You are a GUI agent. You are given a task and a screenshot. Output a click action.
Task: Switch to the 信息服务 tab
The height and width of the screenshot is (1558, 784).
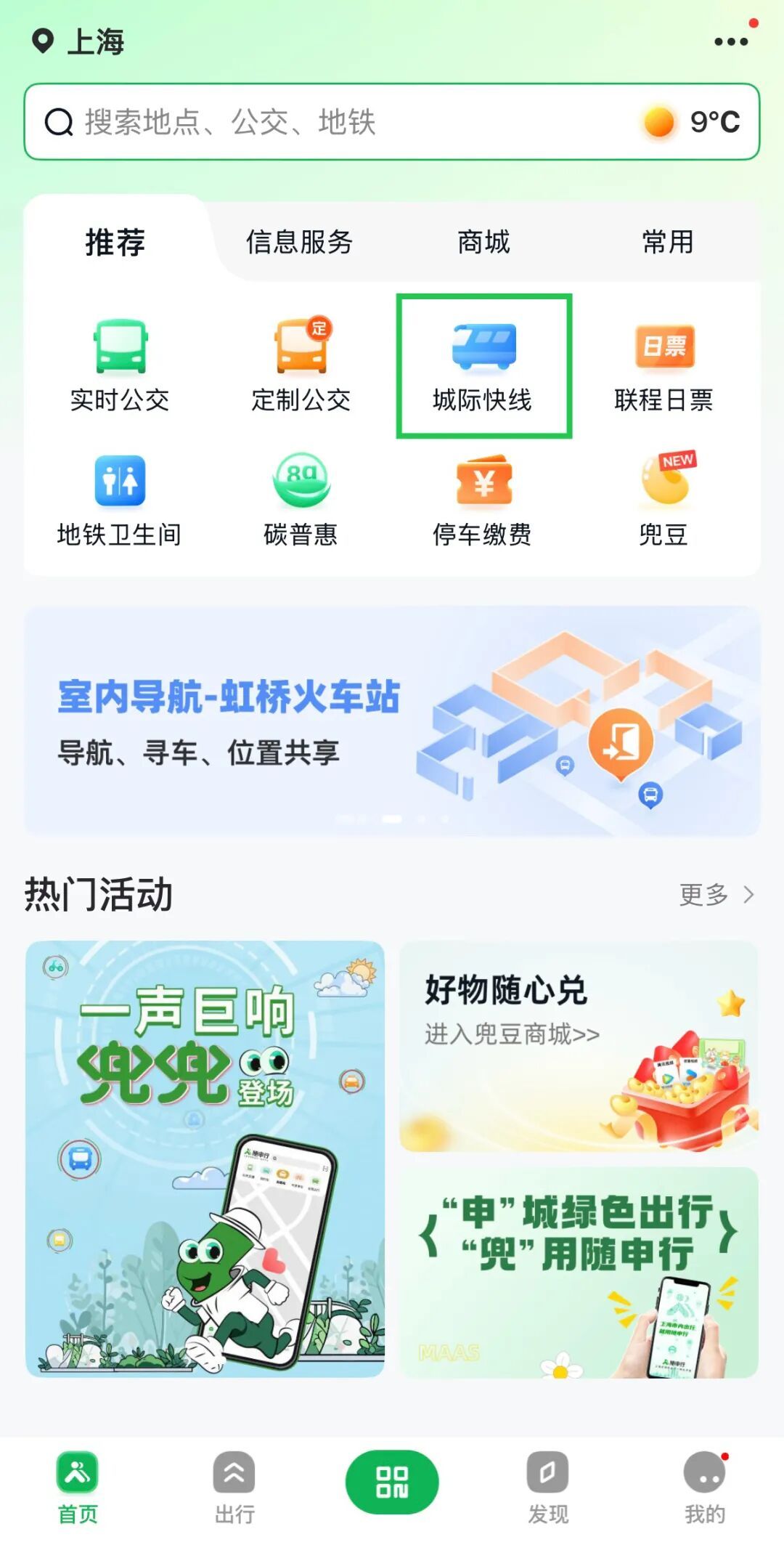point(299,242)
